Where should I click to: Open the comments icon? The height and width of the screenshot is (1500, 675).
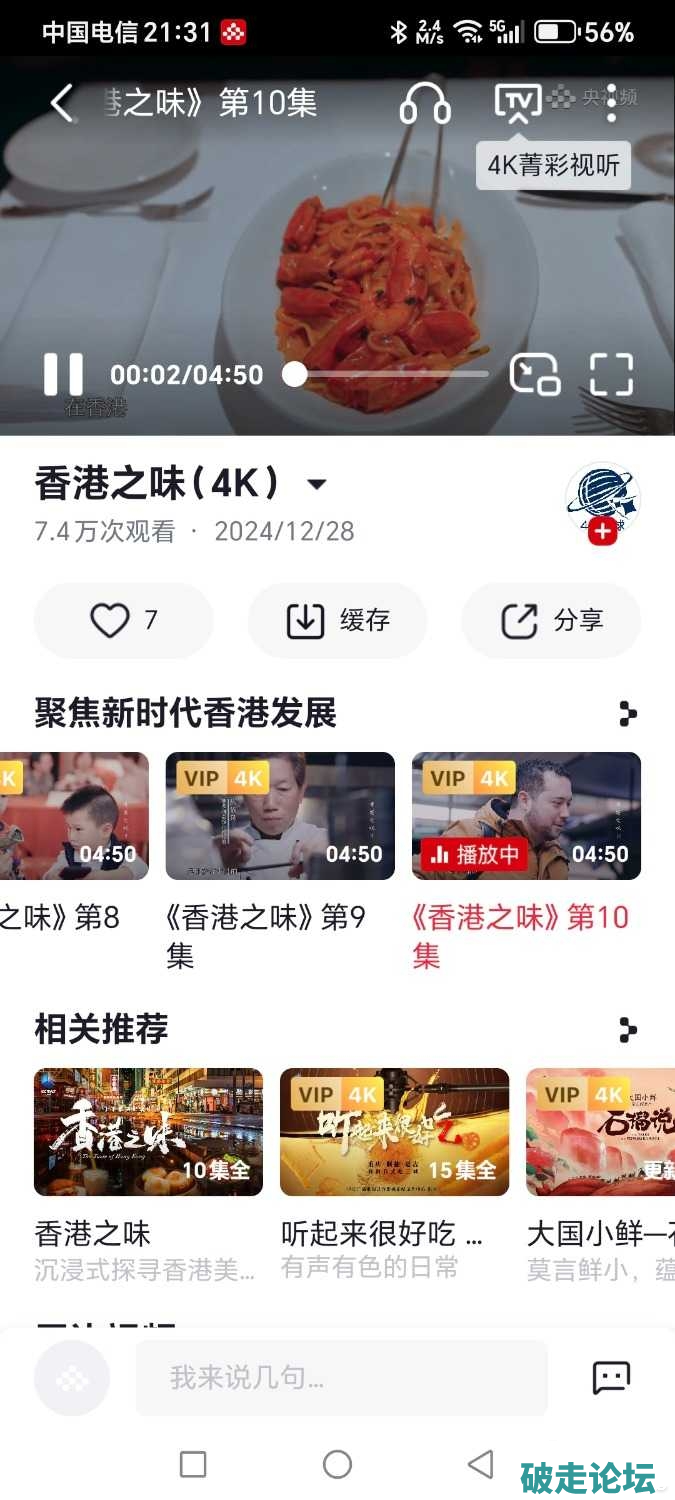click(x=611, y=1378)
